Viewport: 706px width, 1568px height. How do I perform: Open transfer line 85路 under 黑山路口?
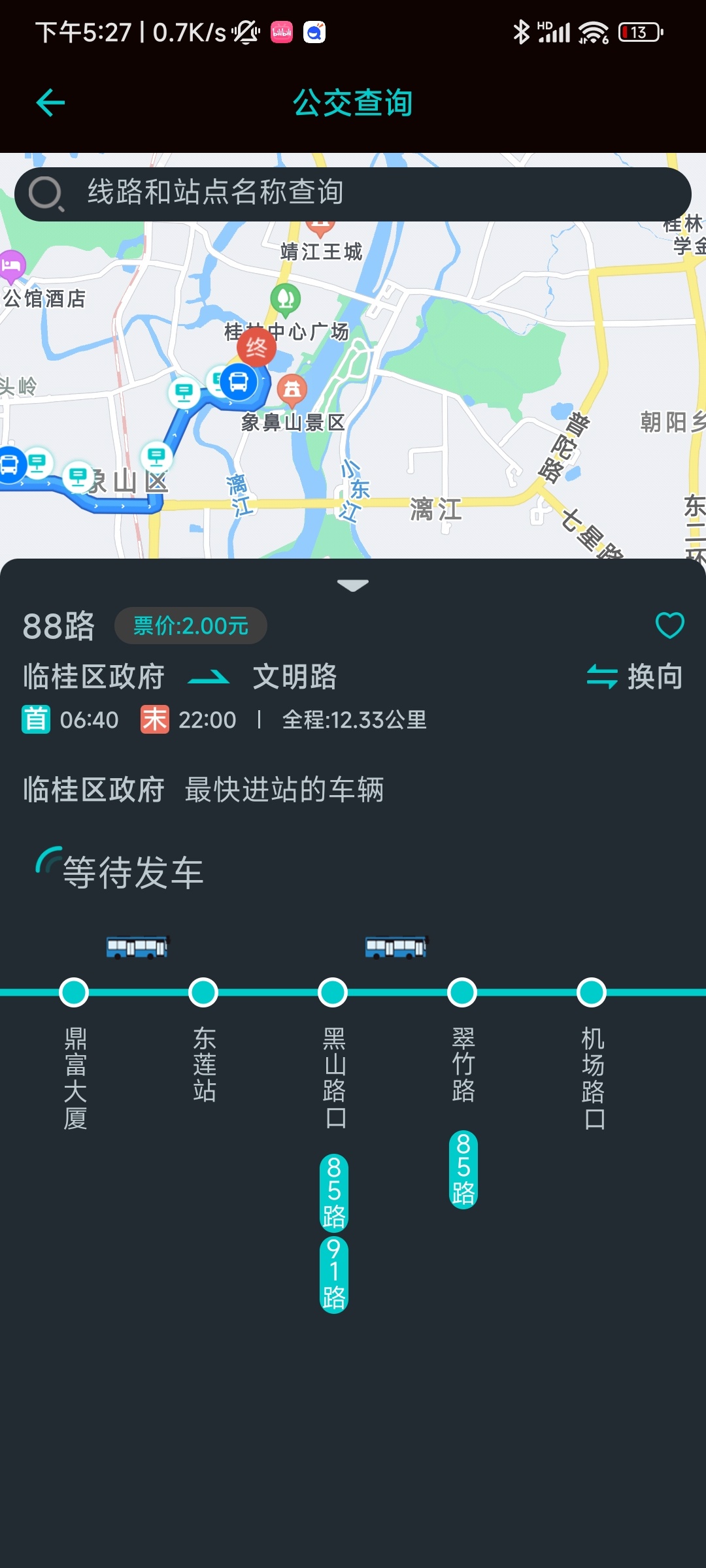333,1193
